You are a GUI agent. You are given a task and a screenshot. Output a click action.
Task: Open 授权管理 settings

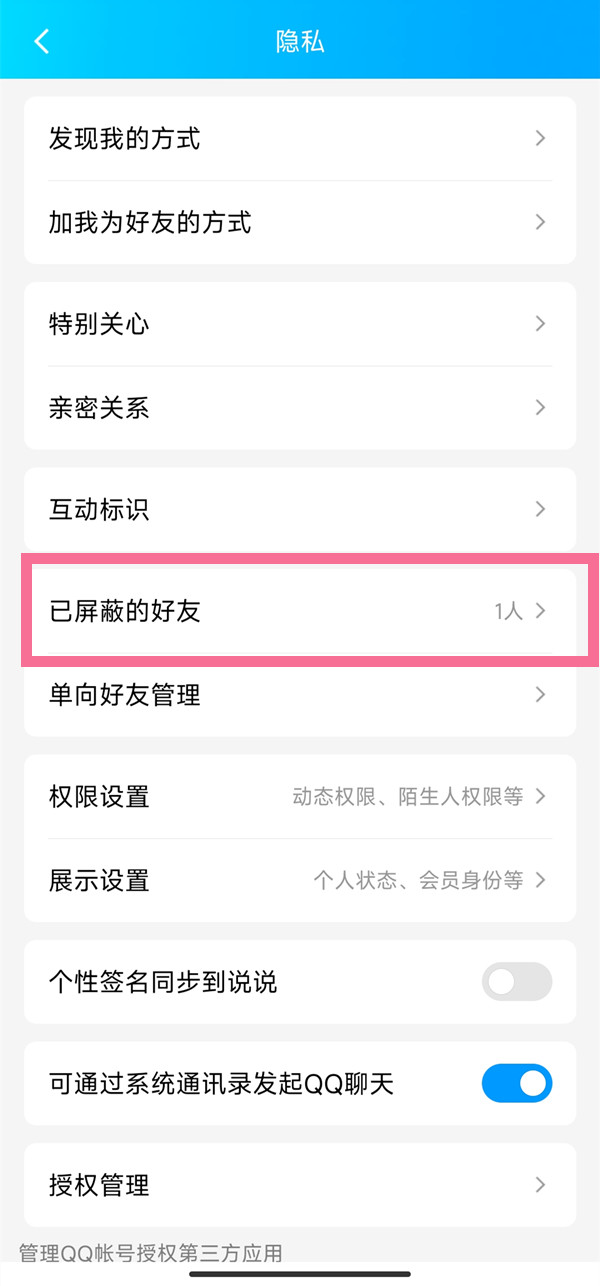click(x=300, y=1186)
